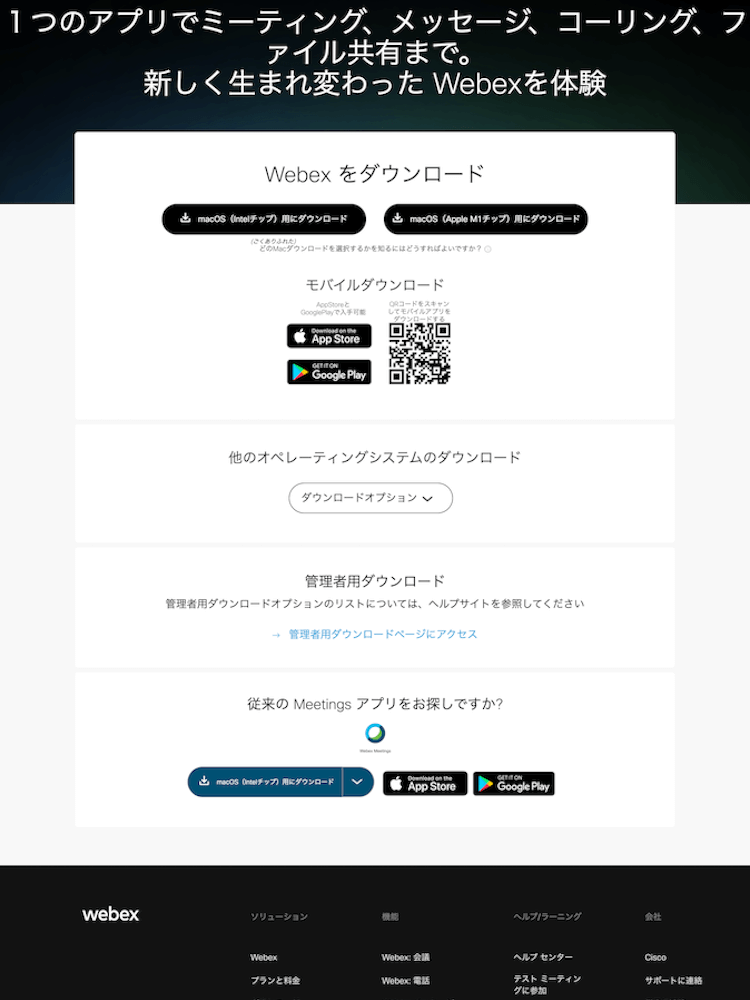Open Webex: 電話 footer link
The width and height of the screenshot is (750, 1000).
405,981
